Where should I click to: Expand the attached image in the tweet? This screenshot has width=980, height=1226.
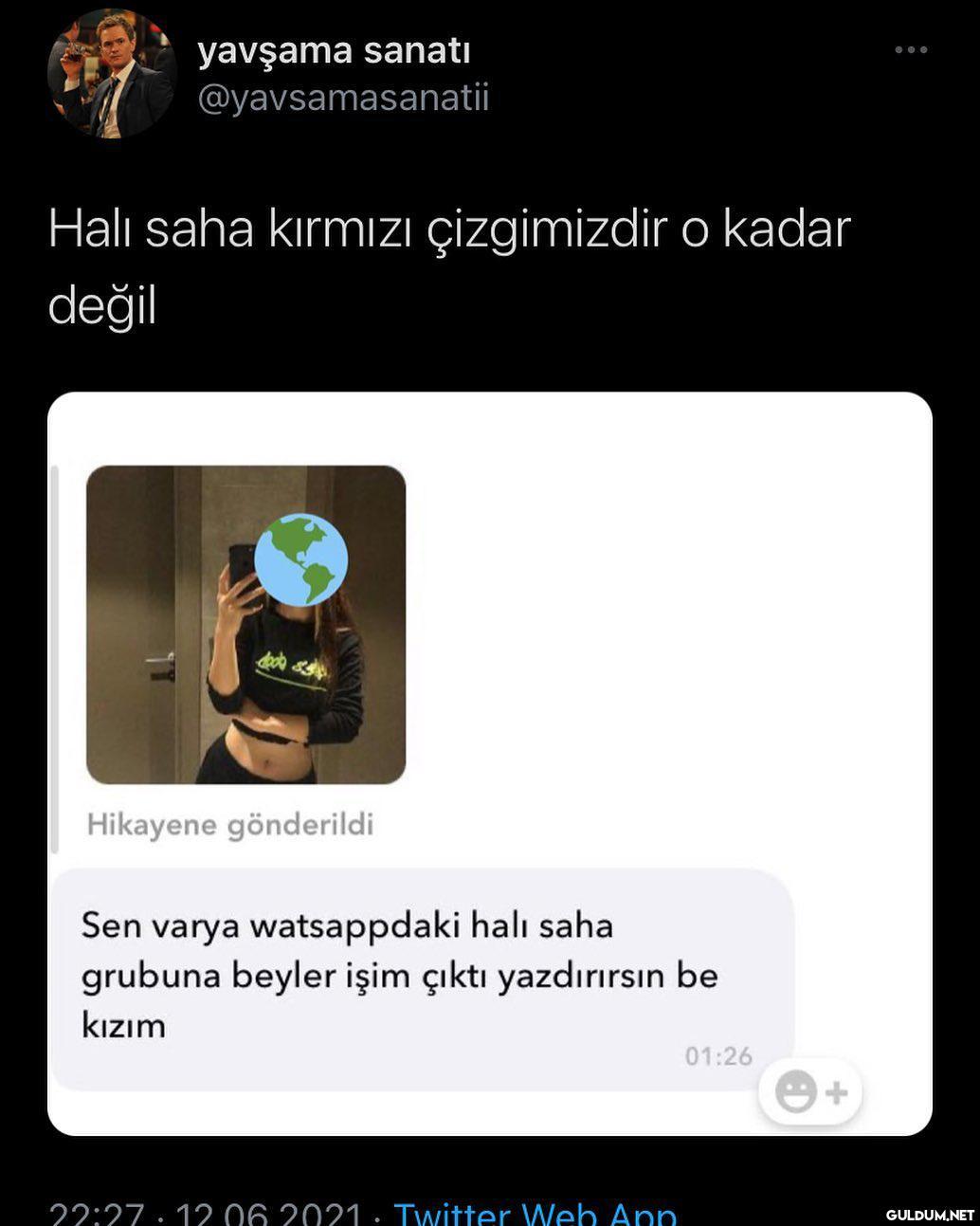489,763
